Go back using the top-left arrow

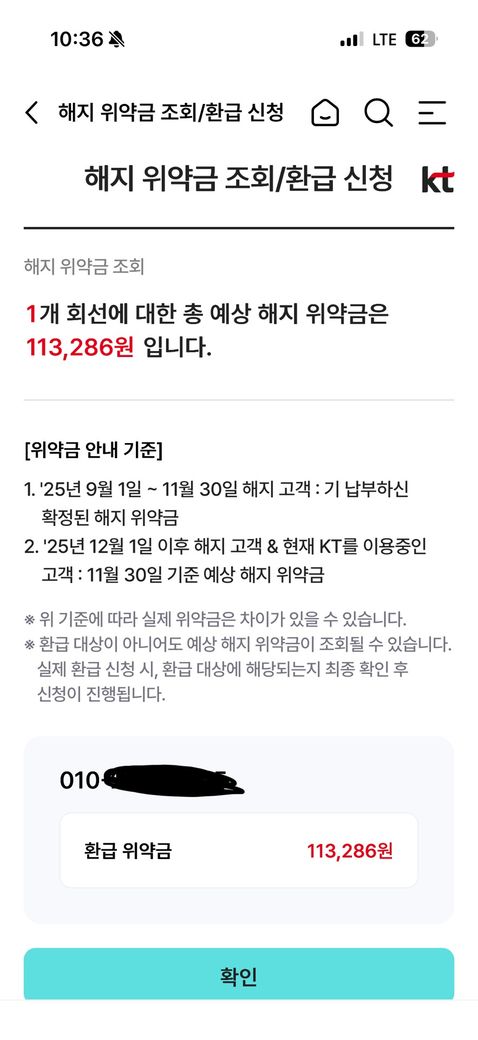click(x=31, y=113)
